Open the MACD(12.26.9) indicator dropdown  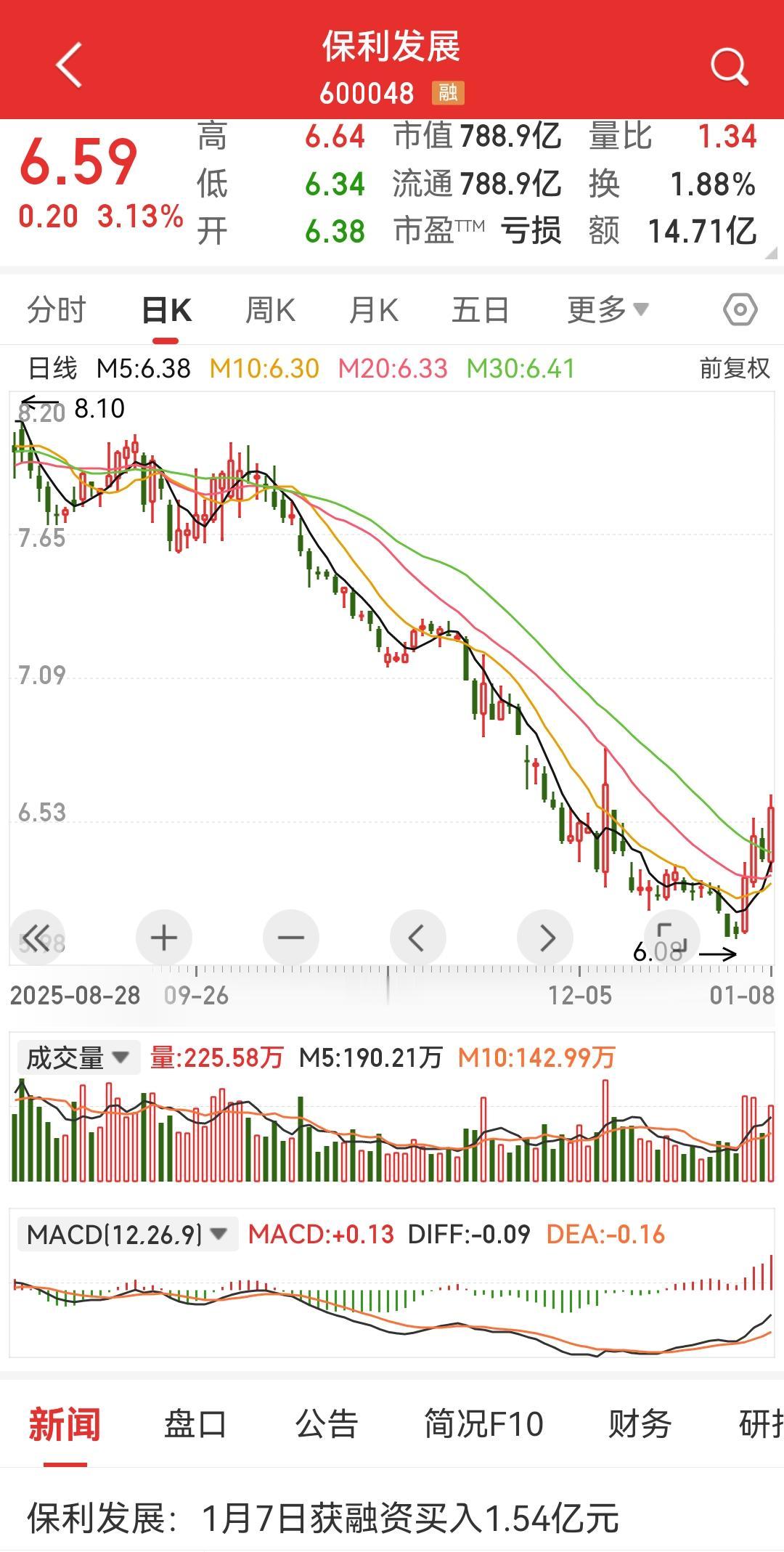pos(127,1234)
